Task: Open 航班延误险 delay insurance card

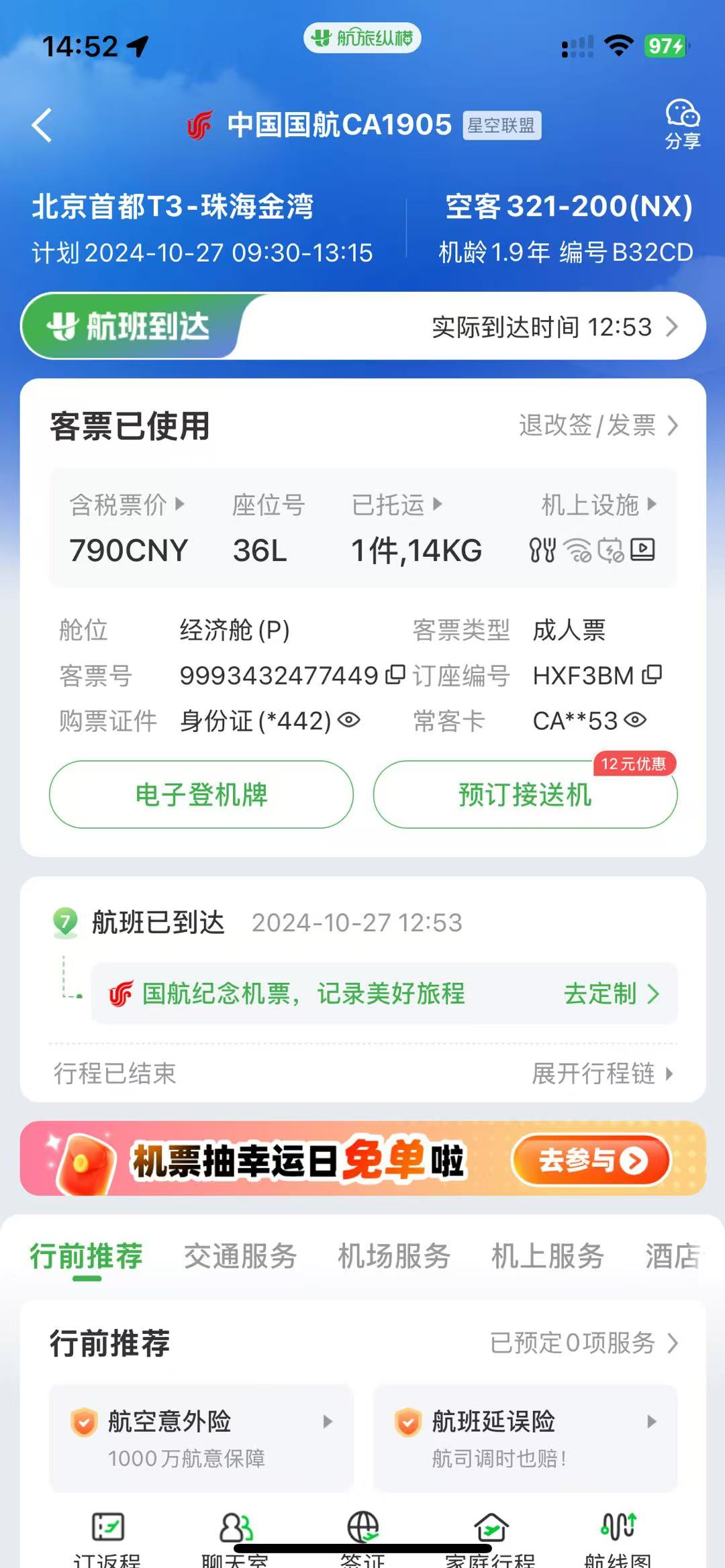Action: (x=525, y=1437)
